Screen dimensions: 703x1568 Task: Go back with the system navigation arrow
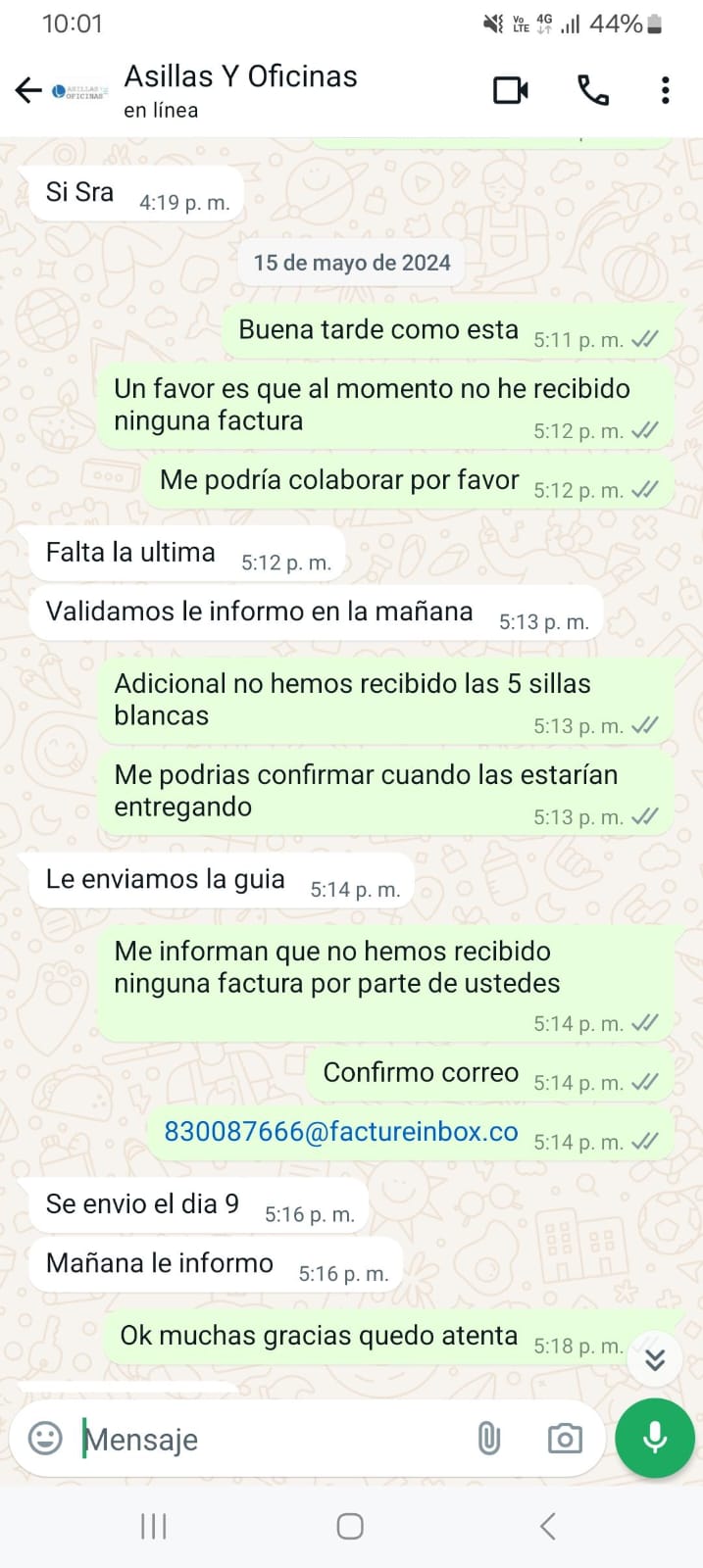(x=547, y=1526)
